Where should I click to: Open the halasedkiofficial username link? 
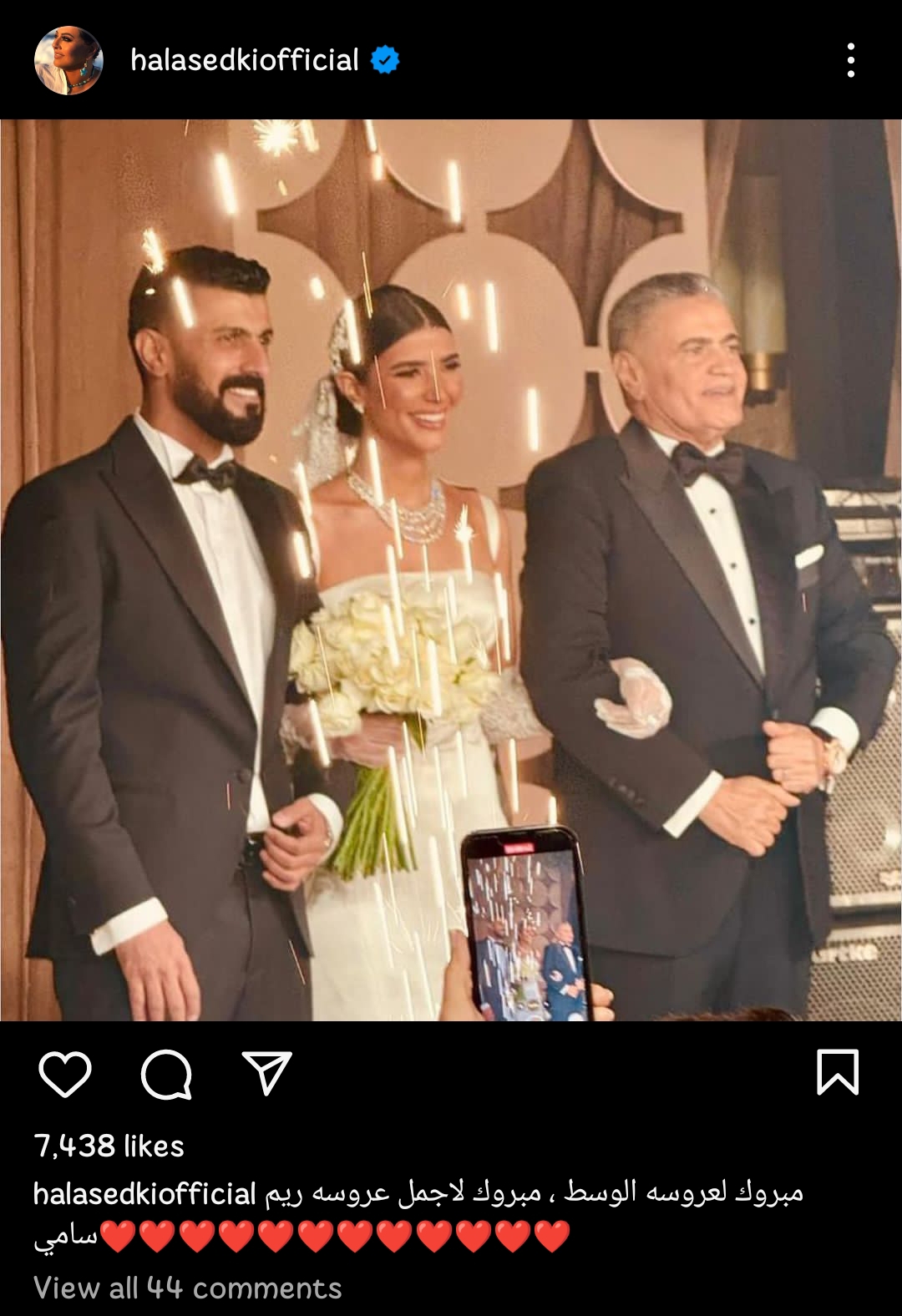click(x=244, y=60)
